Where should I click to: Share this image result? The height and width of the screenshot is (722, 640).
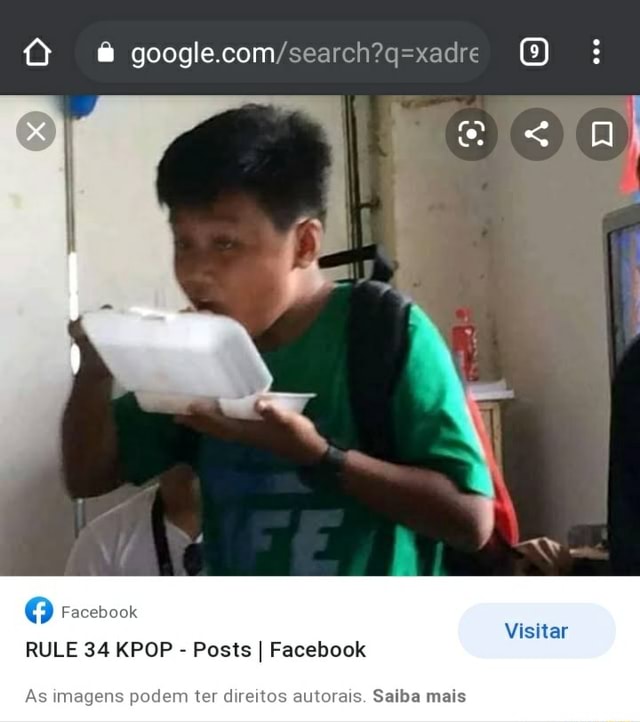[x=537, y=134]
